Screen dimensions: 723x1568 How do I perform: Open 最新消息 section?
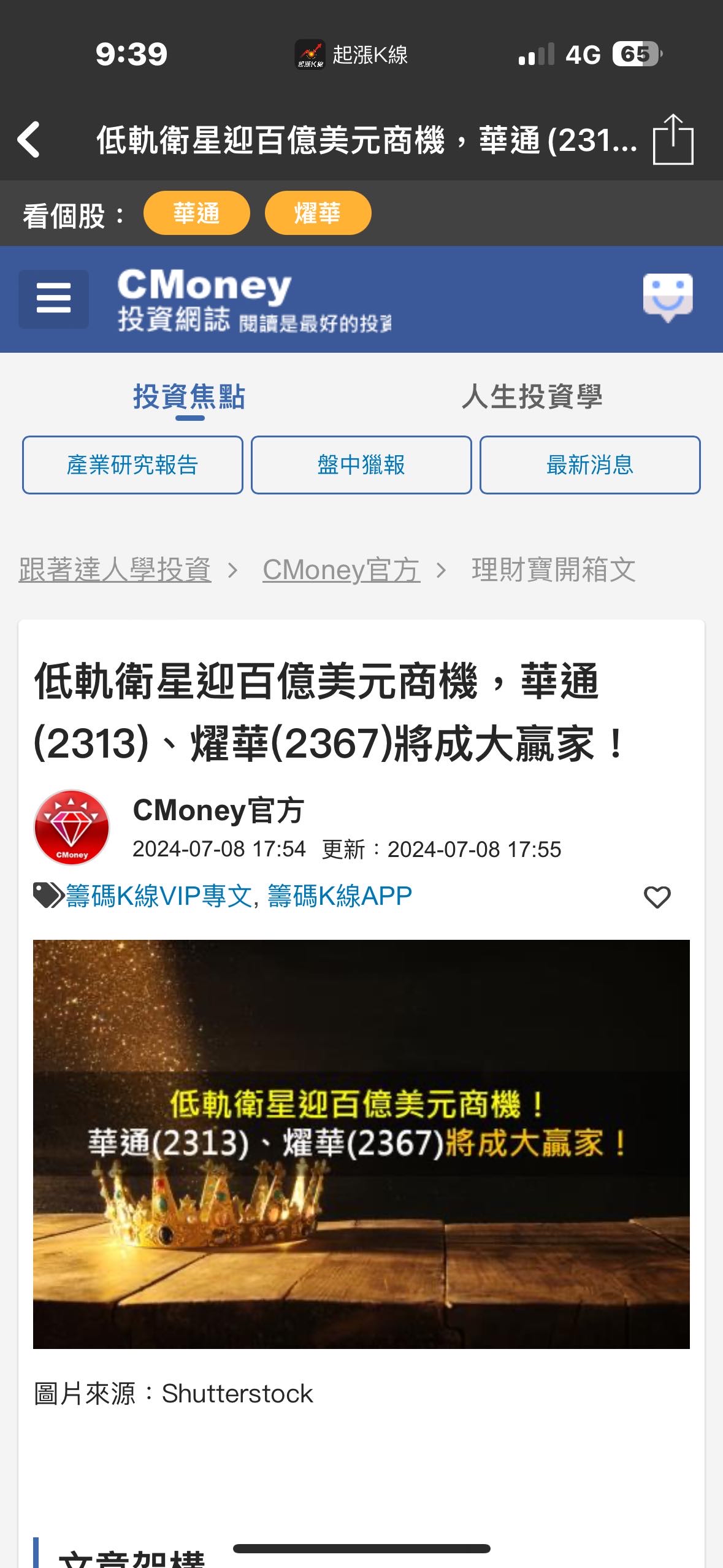589,465
